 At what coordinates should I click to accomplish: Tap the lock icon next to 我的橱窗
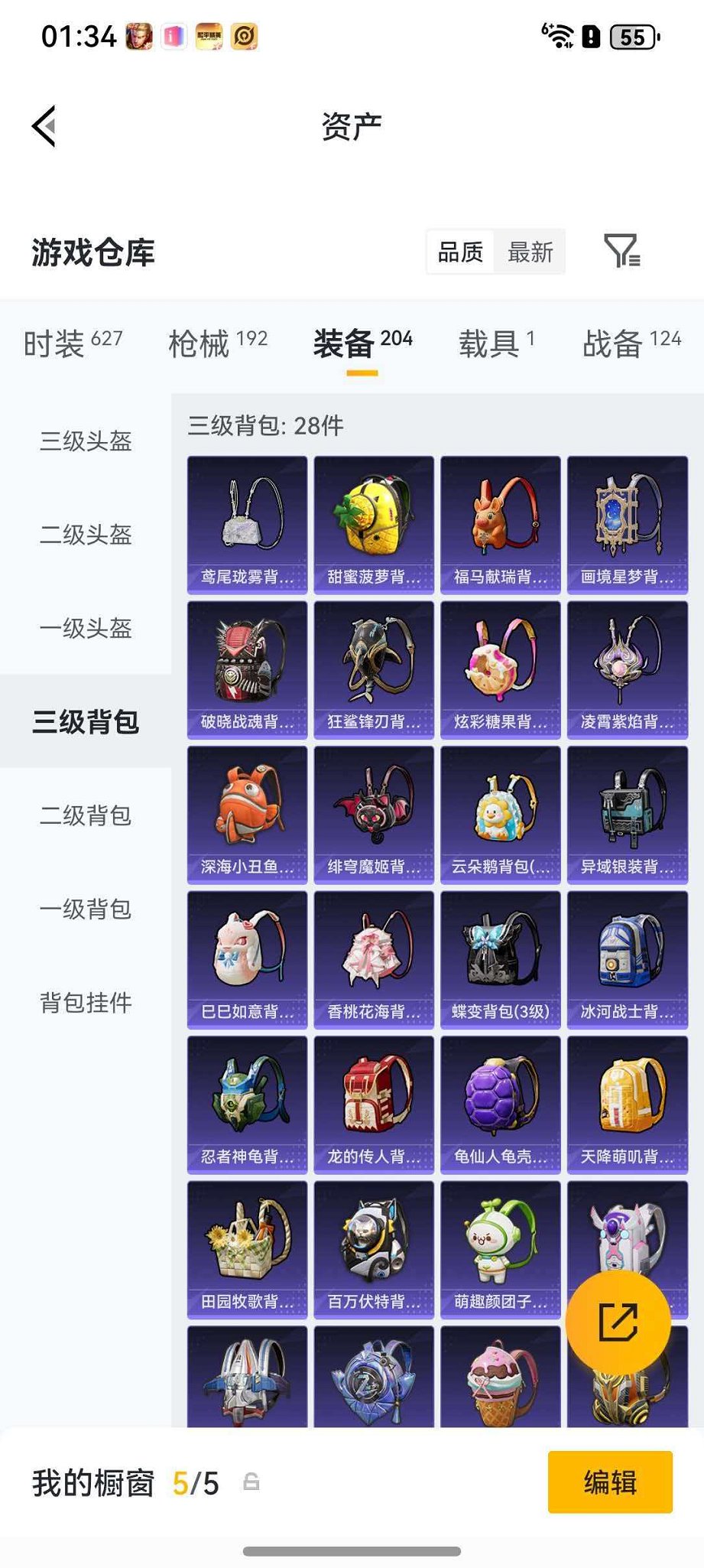pos(252,1482)
